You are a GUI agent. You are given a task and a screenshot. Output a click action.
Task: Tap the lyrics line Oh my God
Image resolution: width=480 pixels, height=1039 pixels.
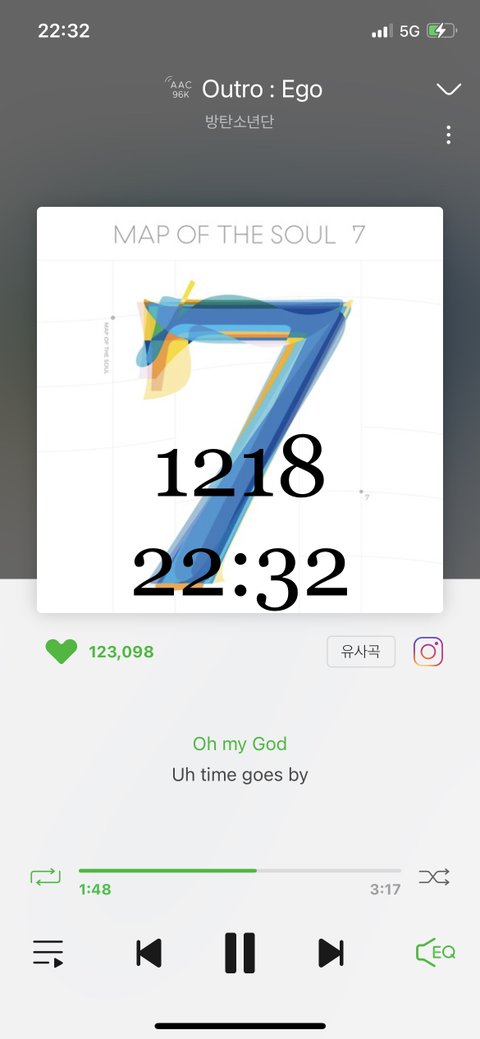[240, 743]
